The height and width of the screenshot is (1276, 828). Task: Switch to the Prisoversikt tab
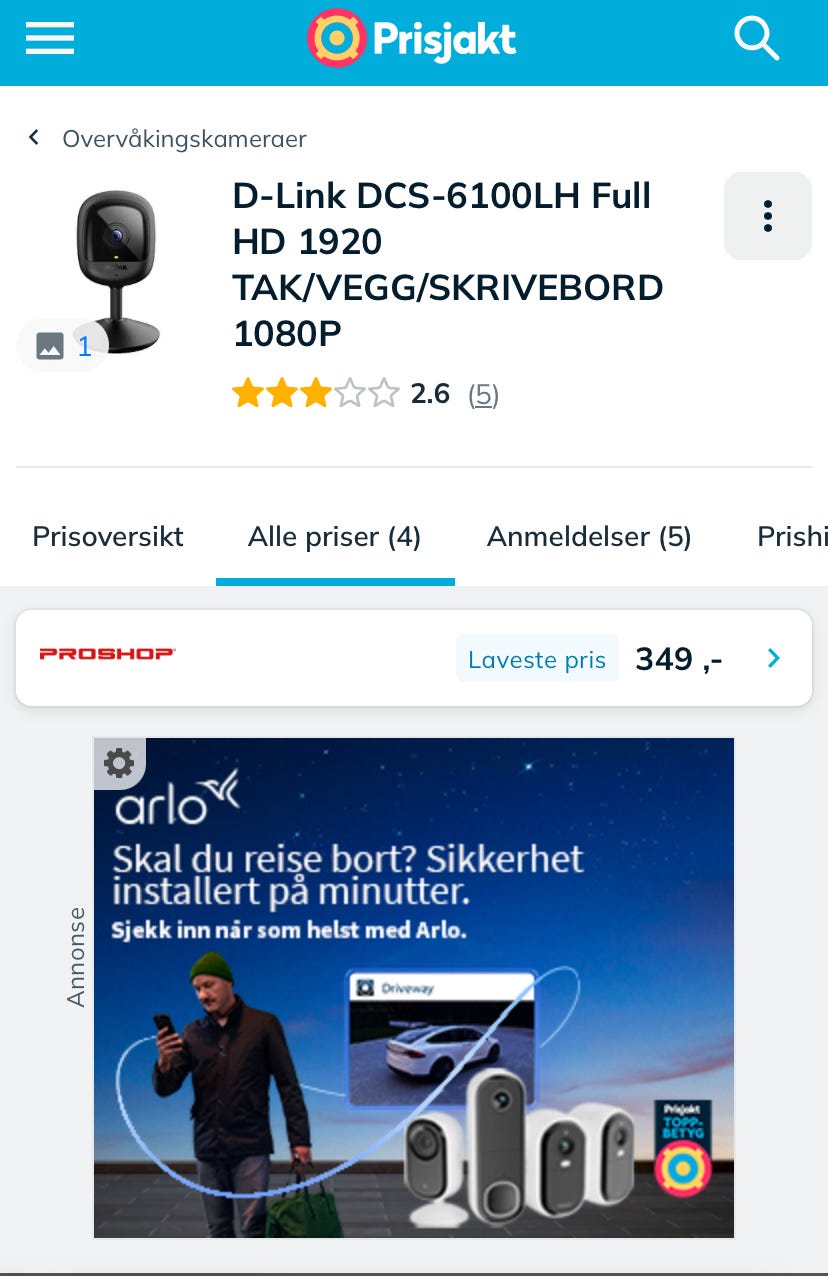[x=107, y=537]
